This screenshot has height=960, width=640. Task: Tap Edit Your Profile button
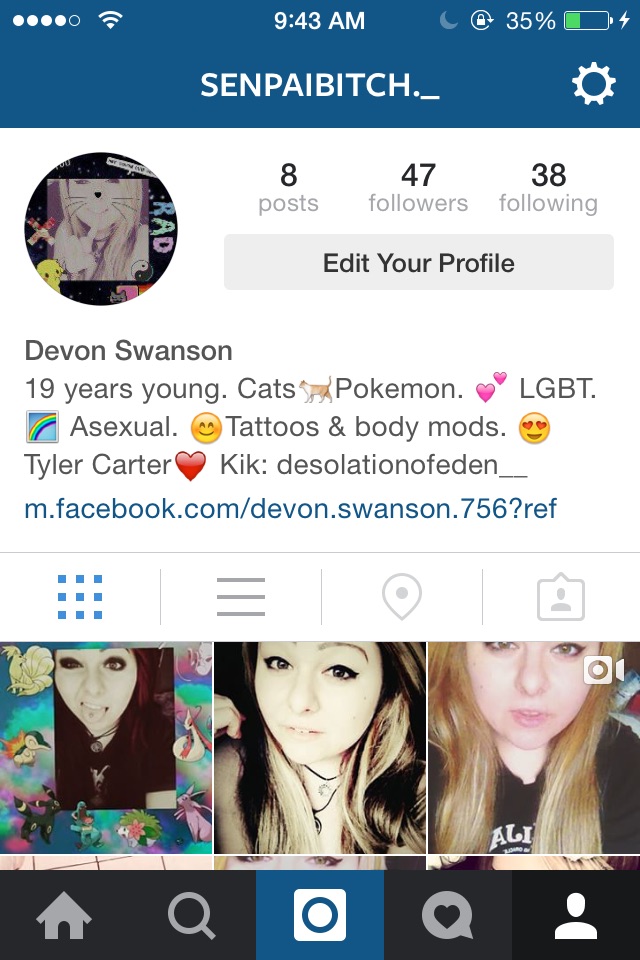[x=418, y=263]
